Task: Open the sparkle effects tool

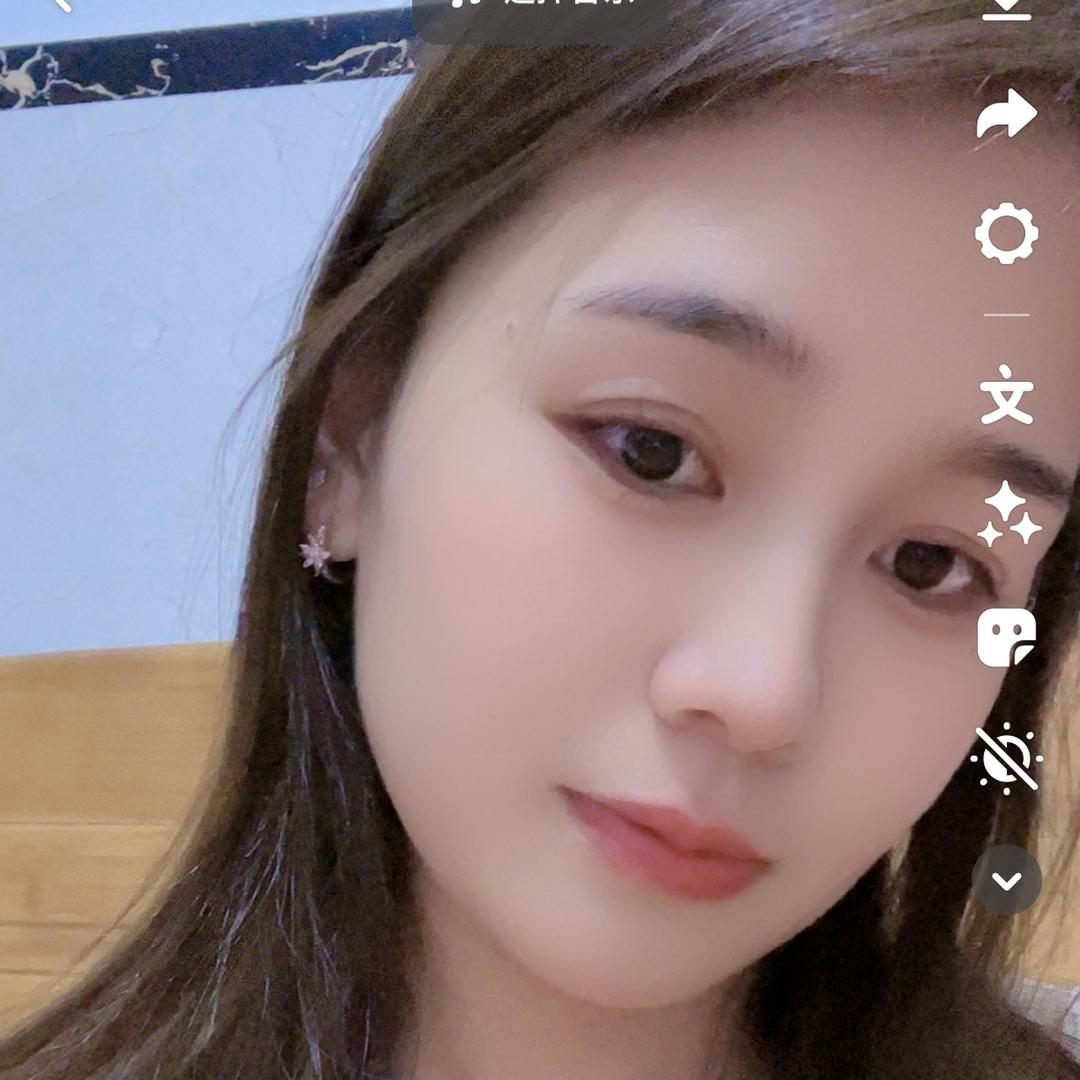Action: [x=1008, y=515]
